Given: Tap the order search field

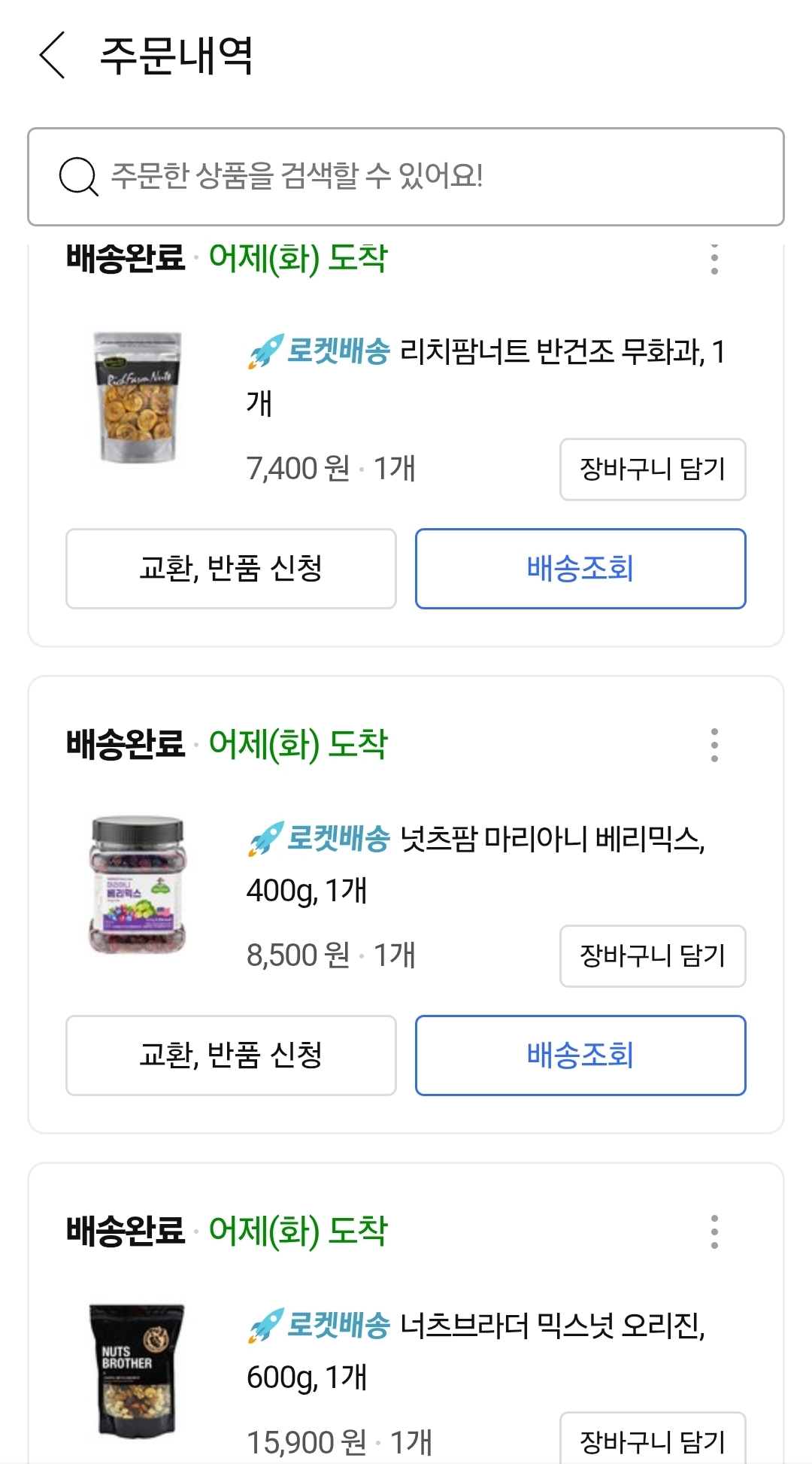Looking at the screenshot, I should coord(406,177).
